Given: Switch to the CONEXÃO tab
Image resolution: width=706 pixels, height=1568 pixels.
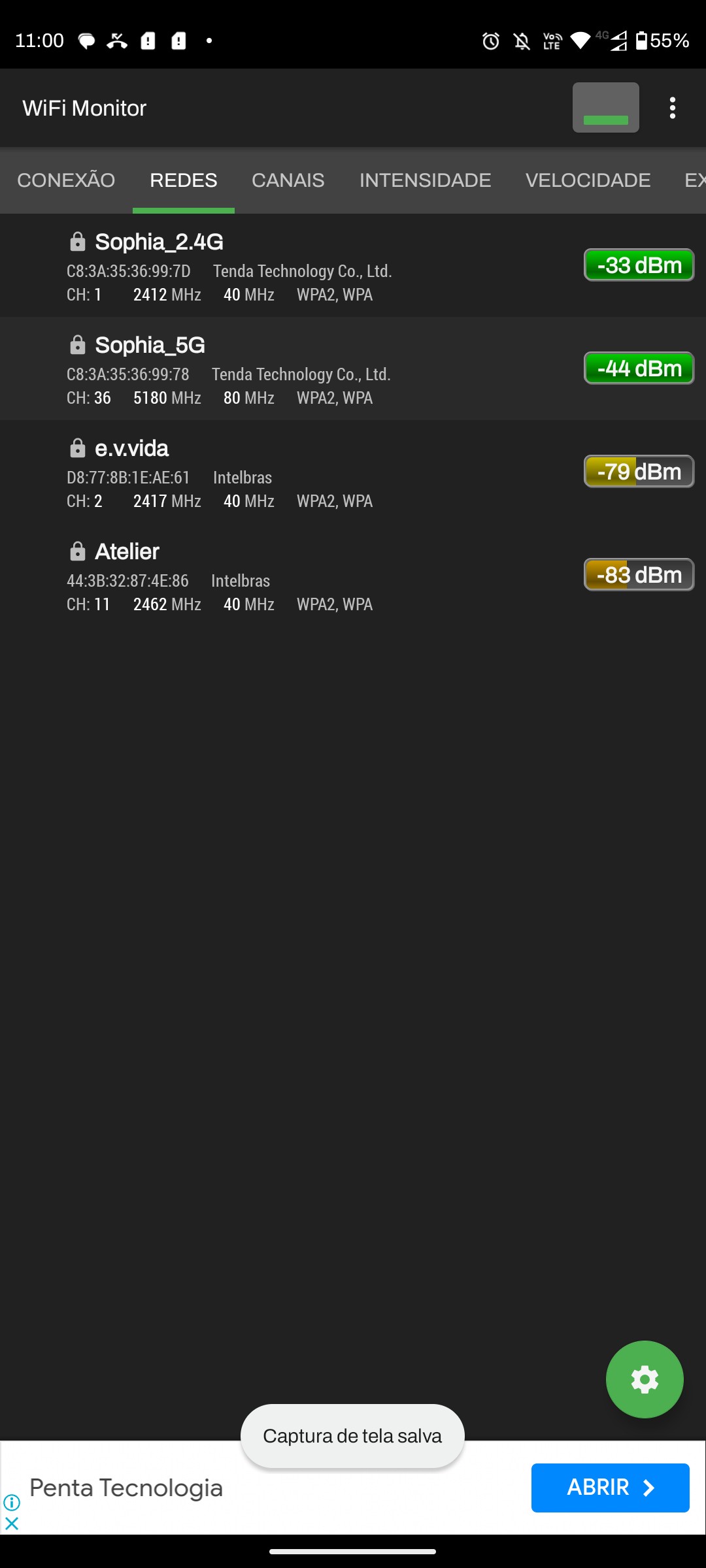Looking at the screenshot, I should pos(66,180).
